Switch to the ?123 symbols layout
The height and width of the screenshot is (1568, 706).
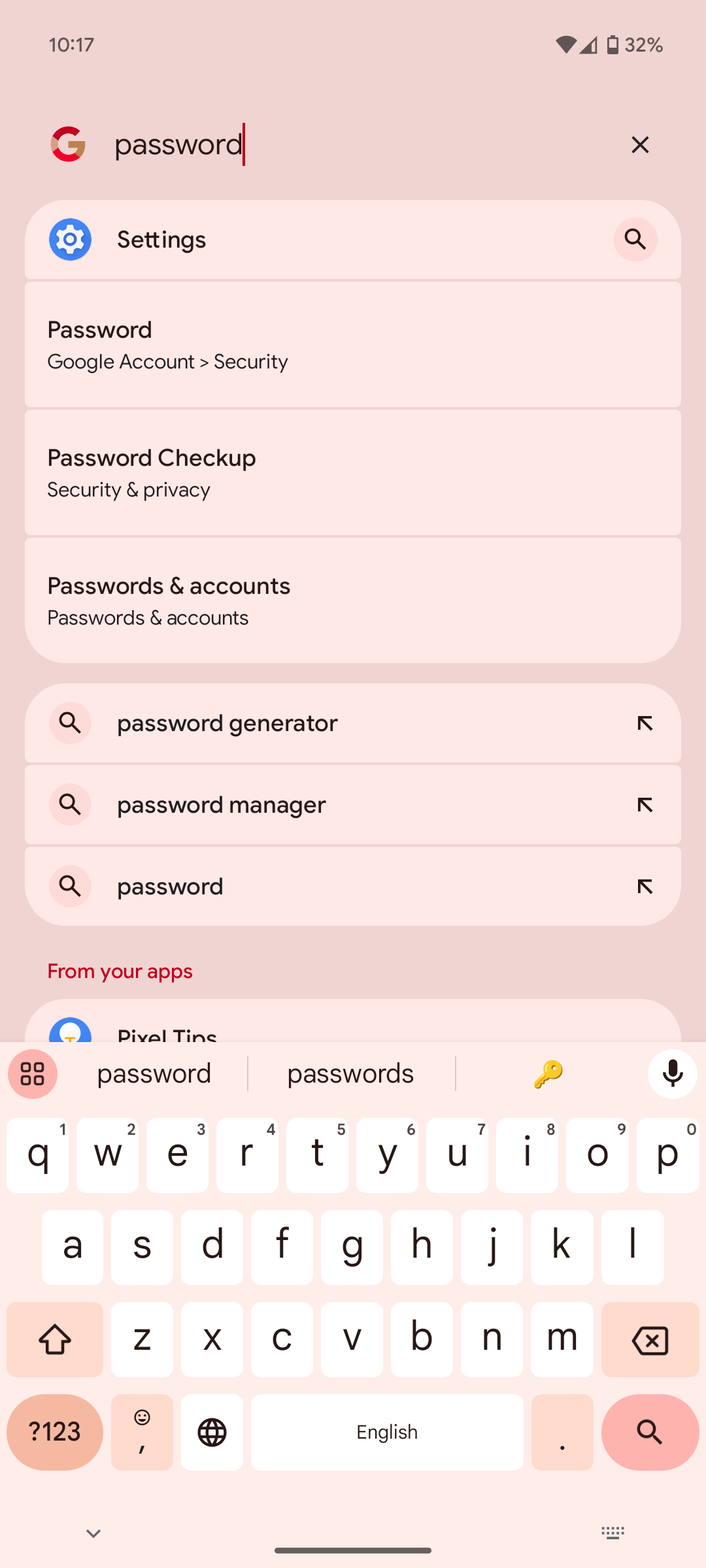tap(55, 1432)
